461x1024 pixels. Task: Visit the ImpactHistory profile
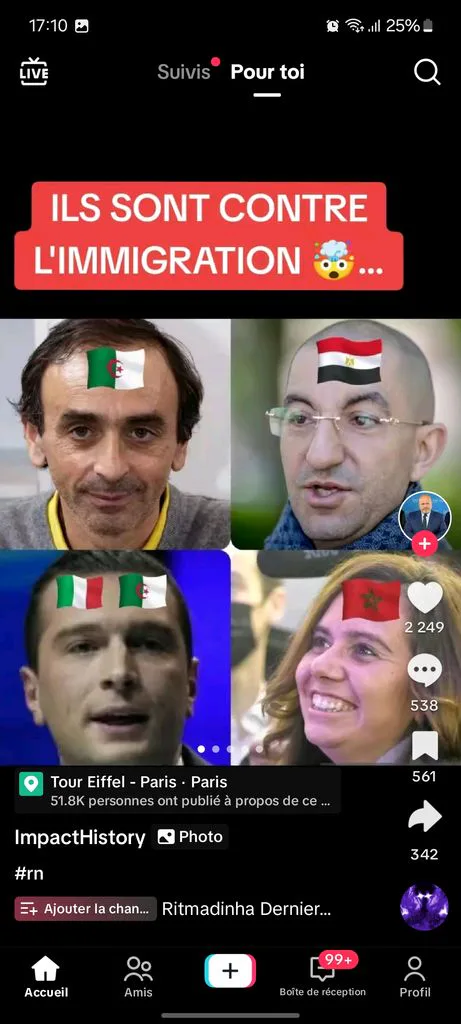coord(80,838)
